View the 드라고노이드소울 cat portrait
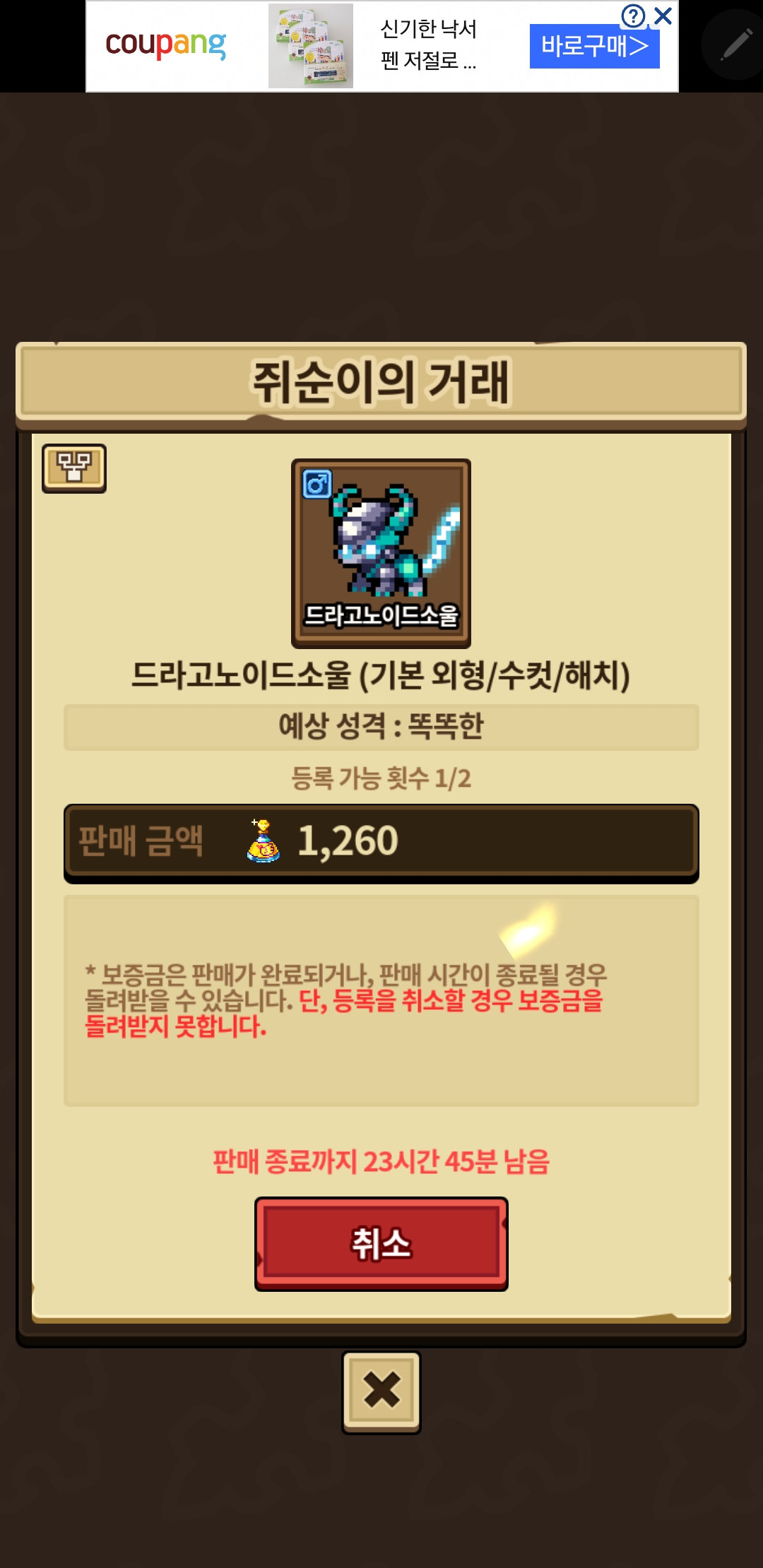The width and height of the screenshot is (763, 1568). (381, 553)
